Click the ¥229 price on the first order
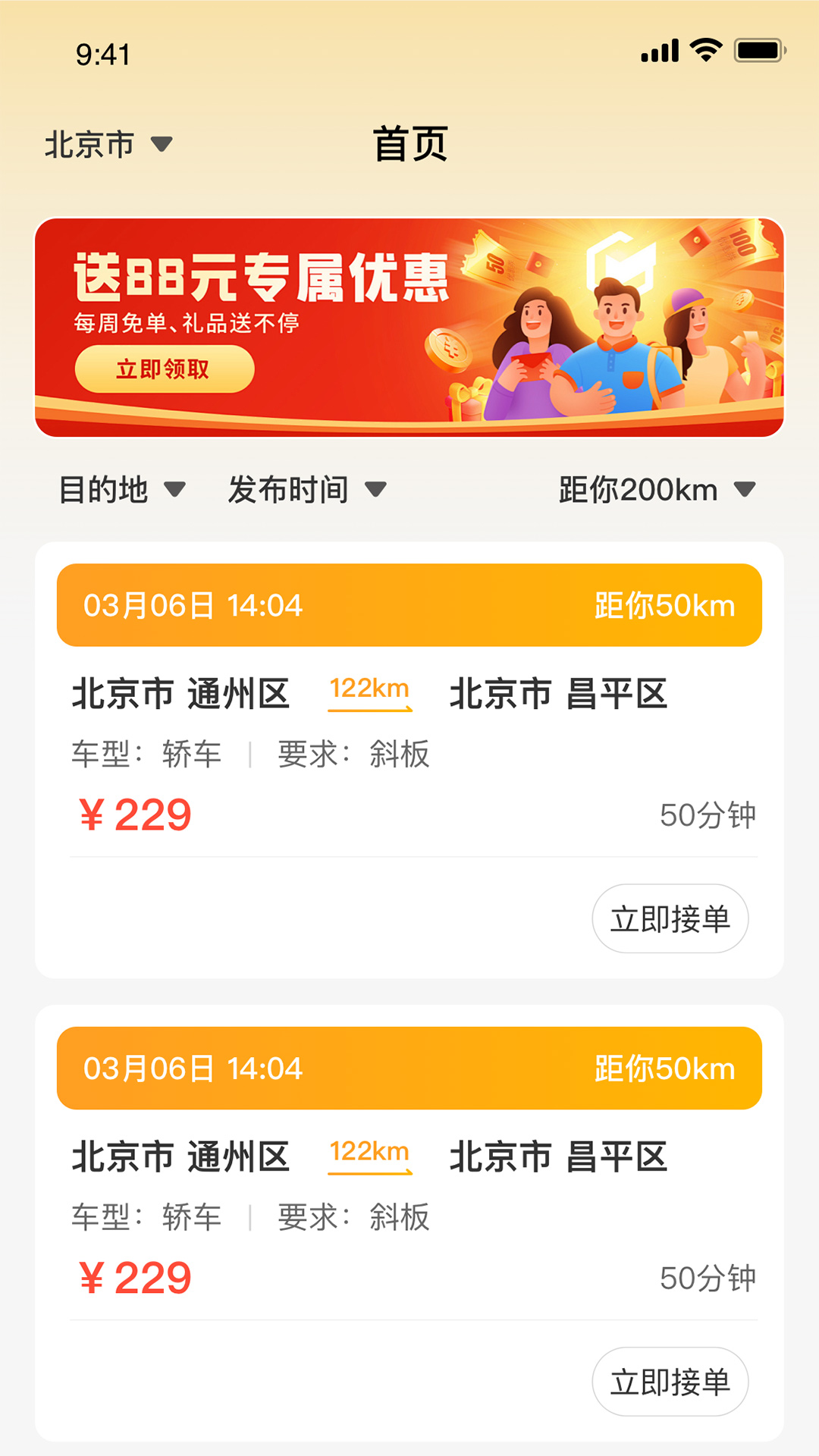819x1456 pixels. pyautogui.click(x=133, y=814)
